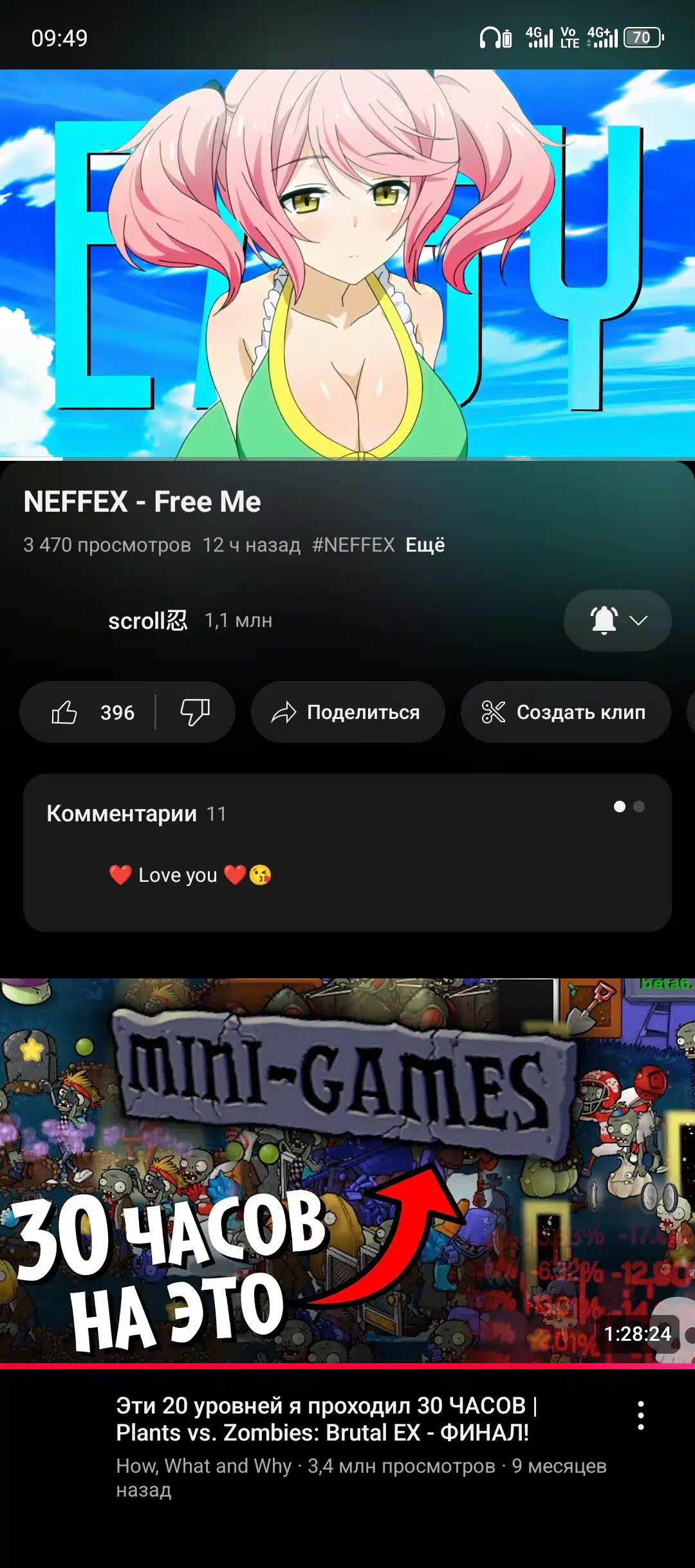The width and height of the screenshot is (695, 1568).
Task: Expand the description via Ещё
Action: pos(425,545)
